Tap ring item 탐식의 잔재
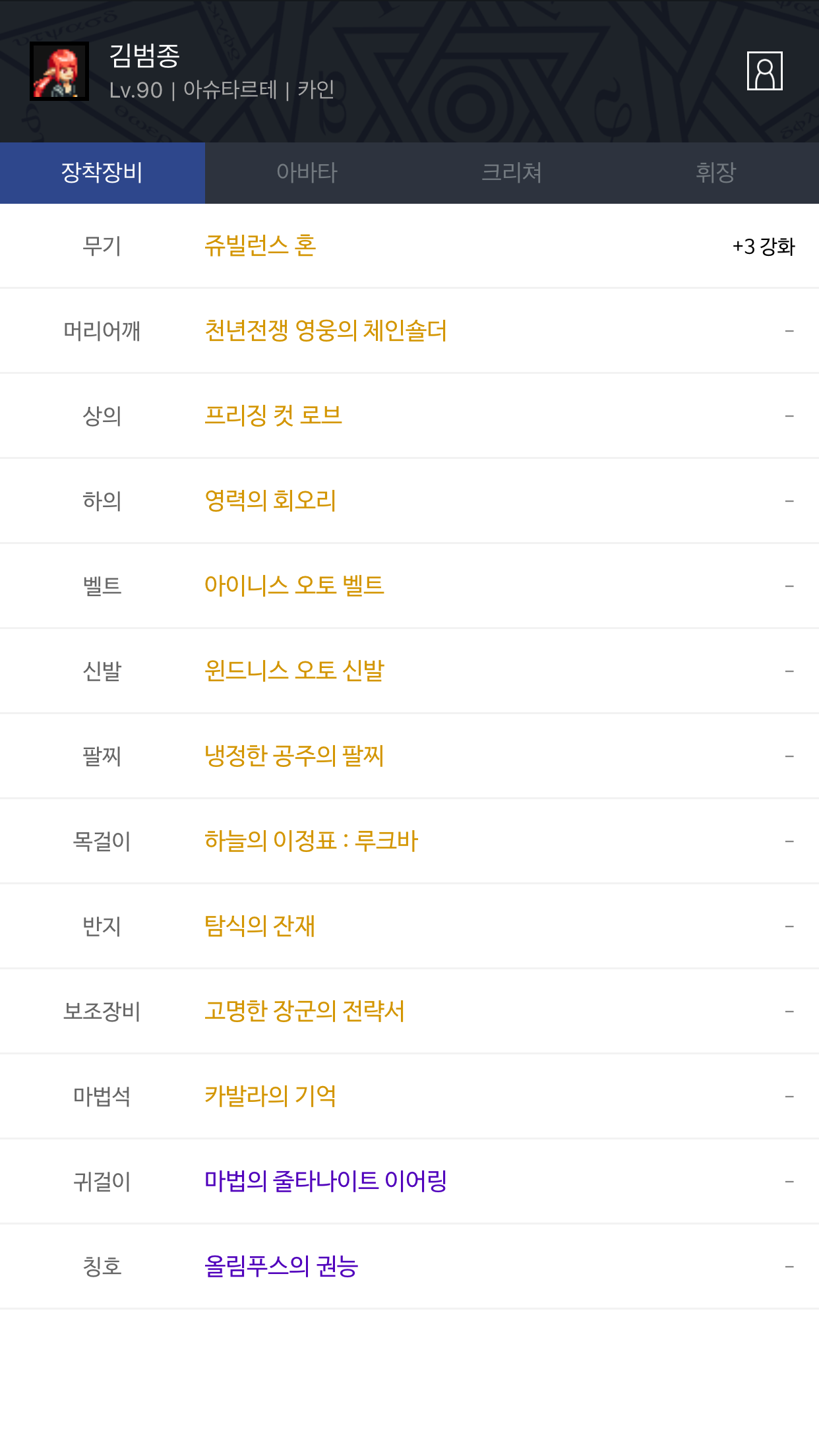Viewport: 819px width, 1456px height. [x=260, y=926]
